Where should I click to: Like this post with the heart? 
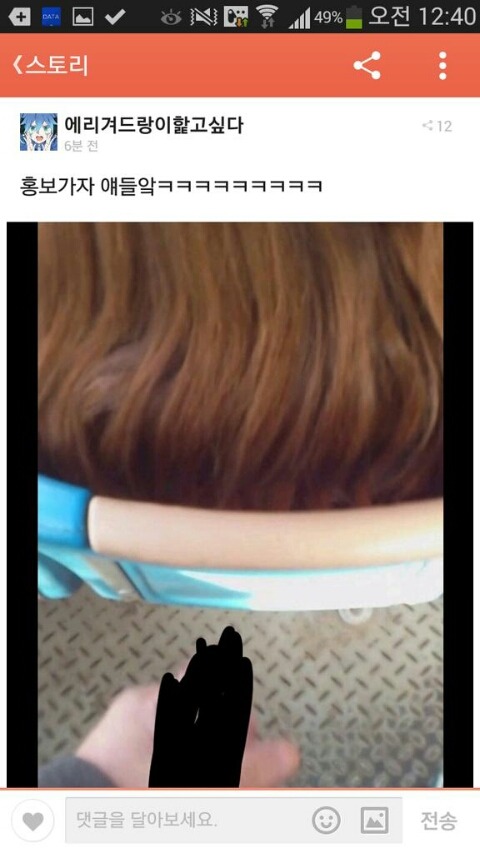(33, 821)
